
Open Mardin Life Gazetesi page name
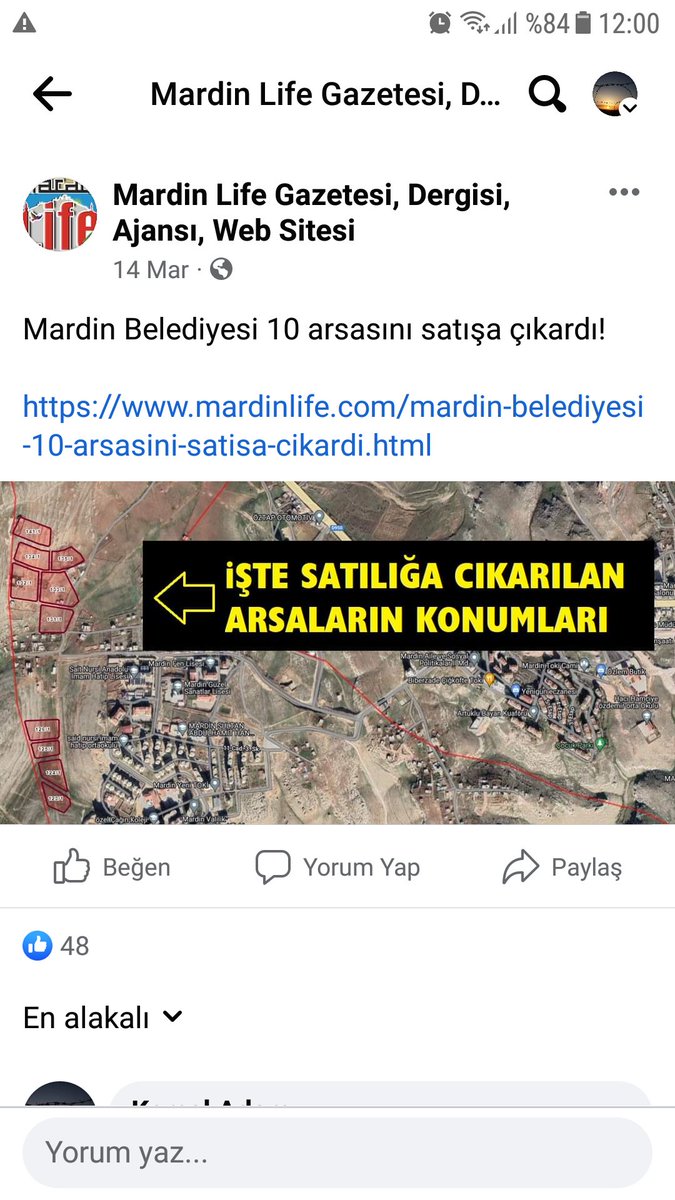coord(312,213)
